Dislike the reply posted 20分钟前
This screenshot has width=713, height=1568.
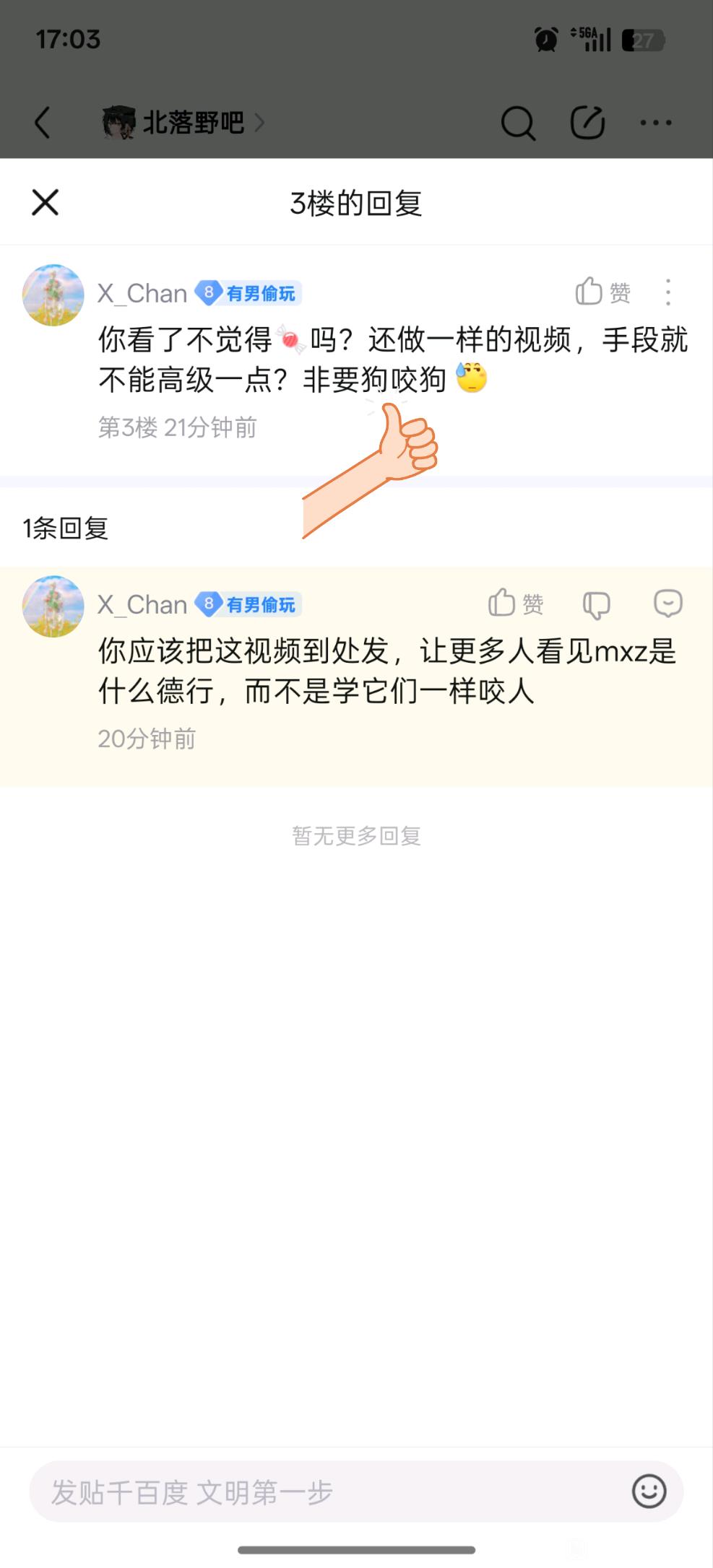coord(597,604)
